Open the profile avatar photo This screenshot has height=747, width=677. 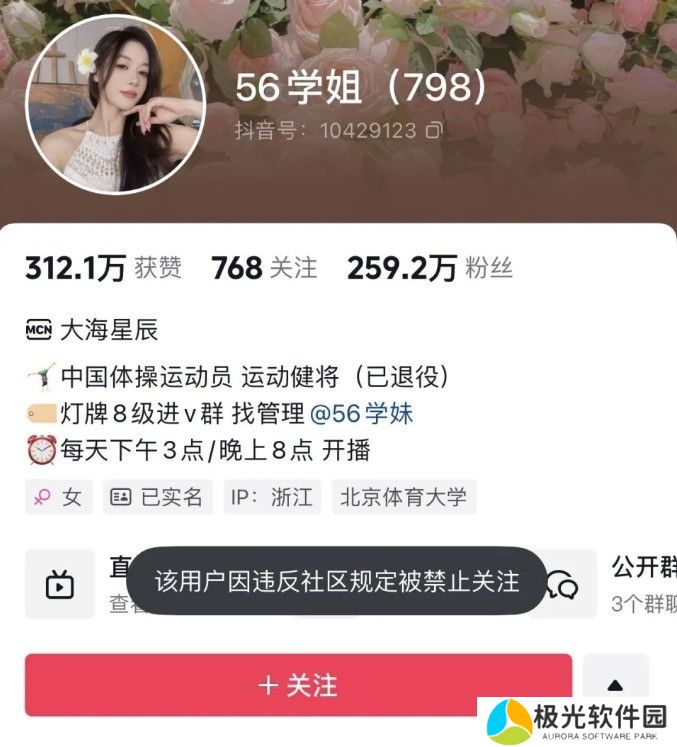click(115, 104)
